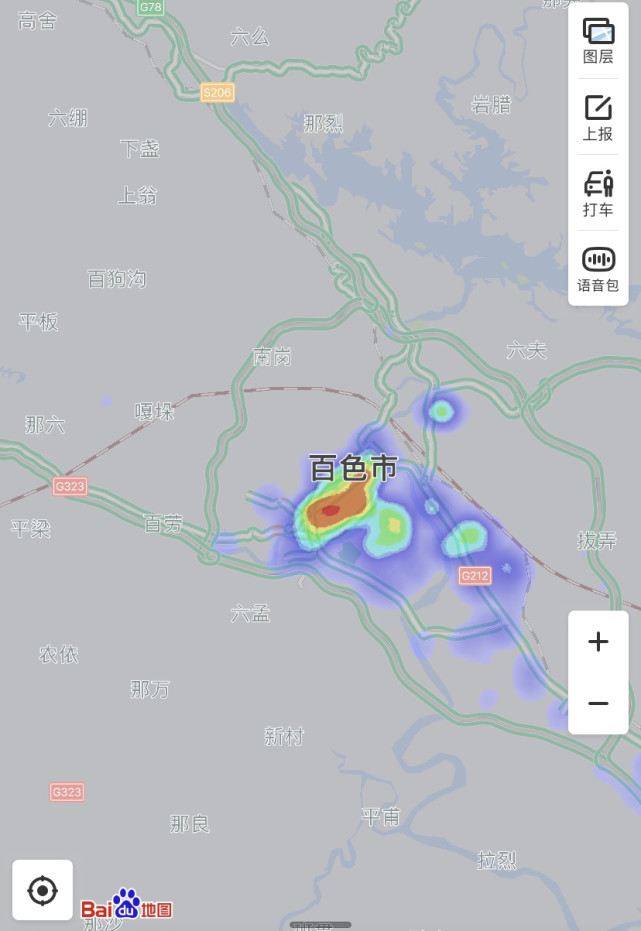641x931 pixels.
Task: Center the map on my location
Action: pos(42,890)
